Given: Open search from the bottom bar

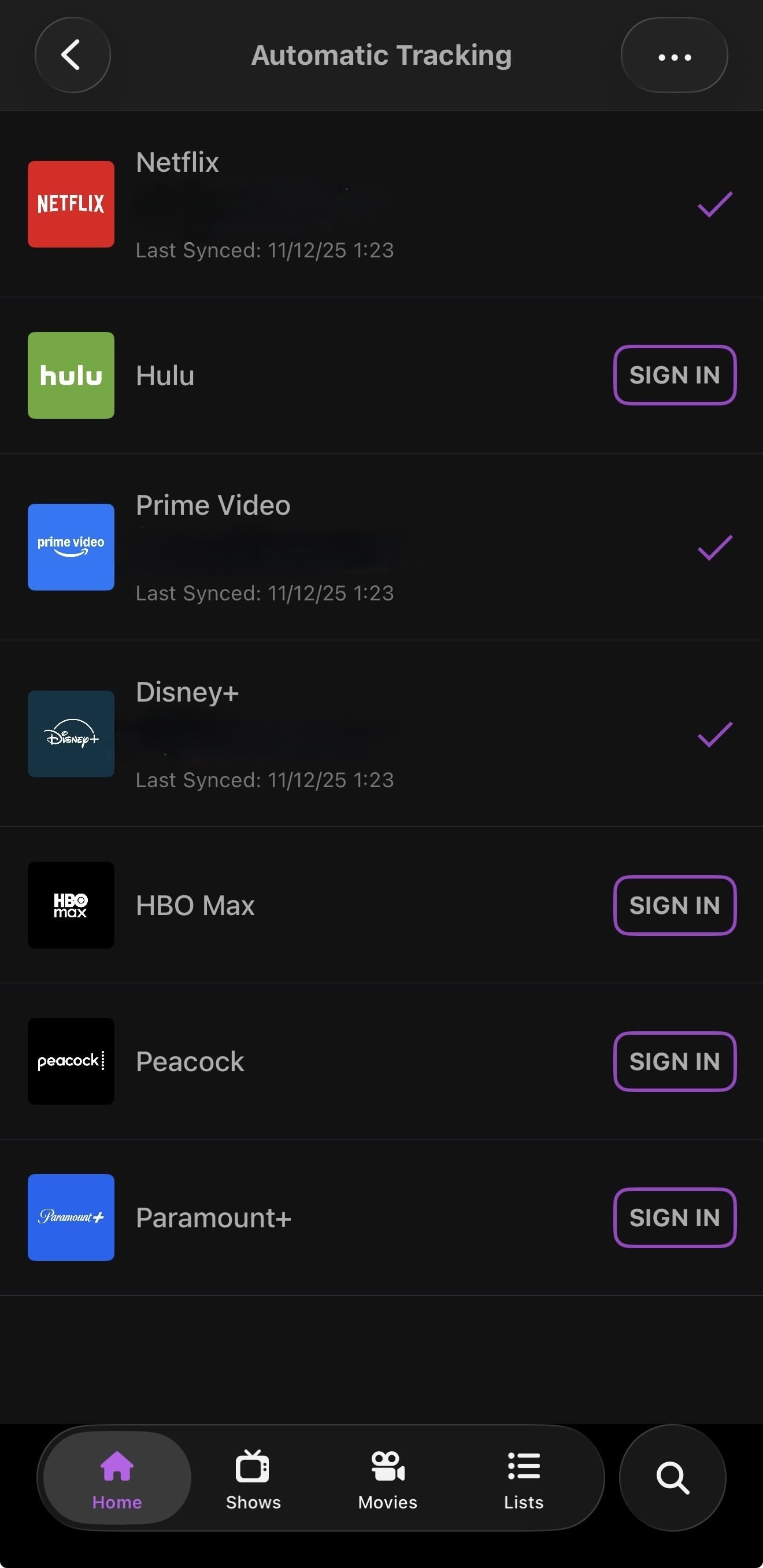Looking at the screenshot, I should (x=673, y=1478).
